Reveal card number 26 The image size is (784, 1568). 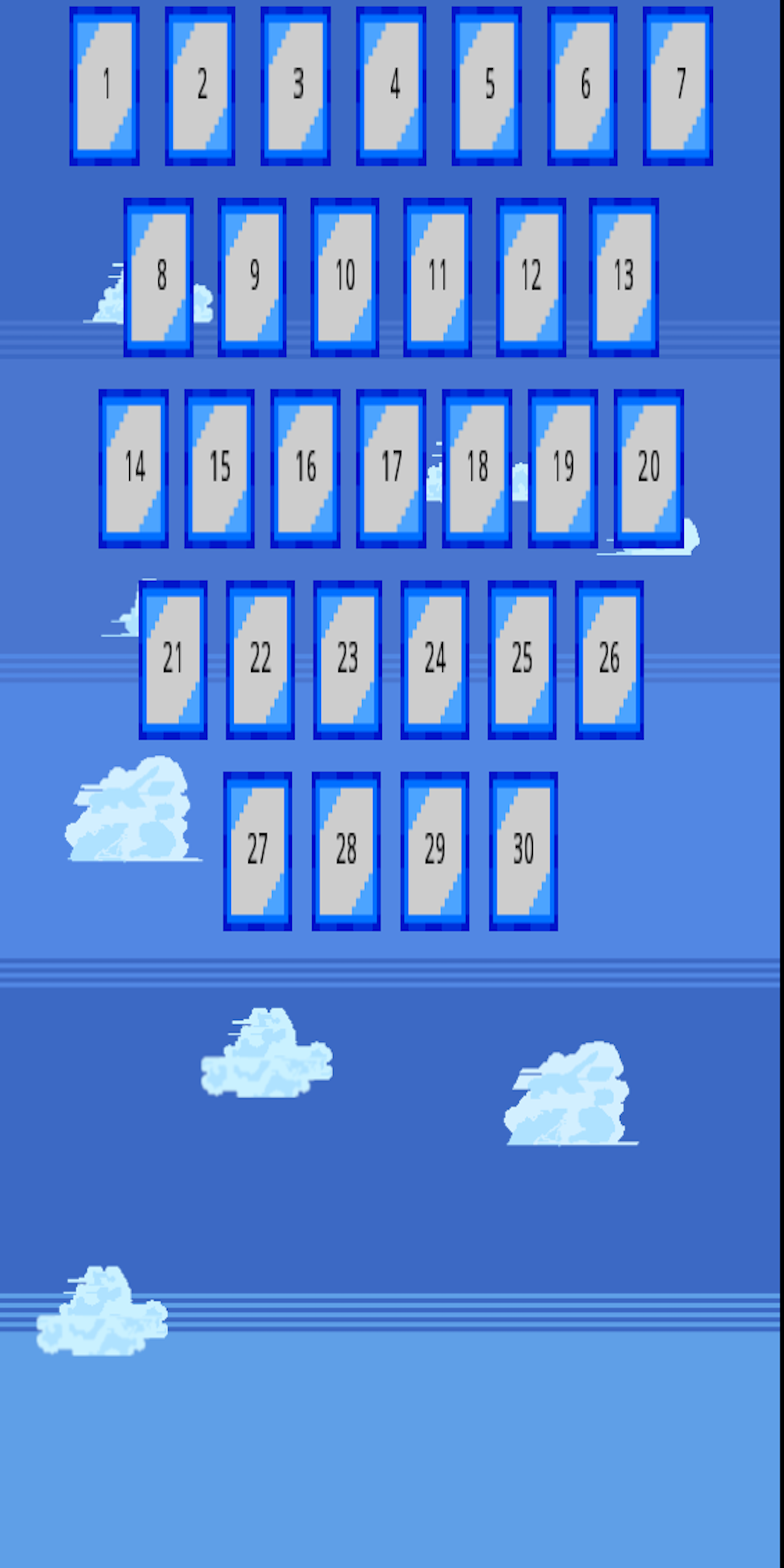click(x=610, y=661)
